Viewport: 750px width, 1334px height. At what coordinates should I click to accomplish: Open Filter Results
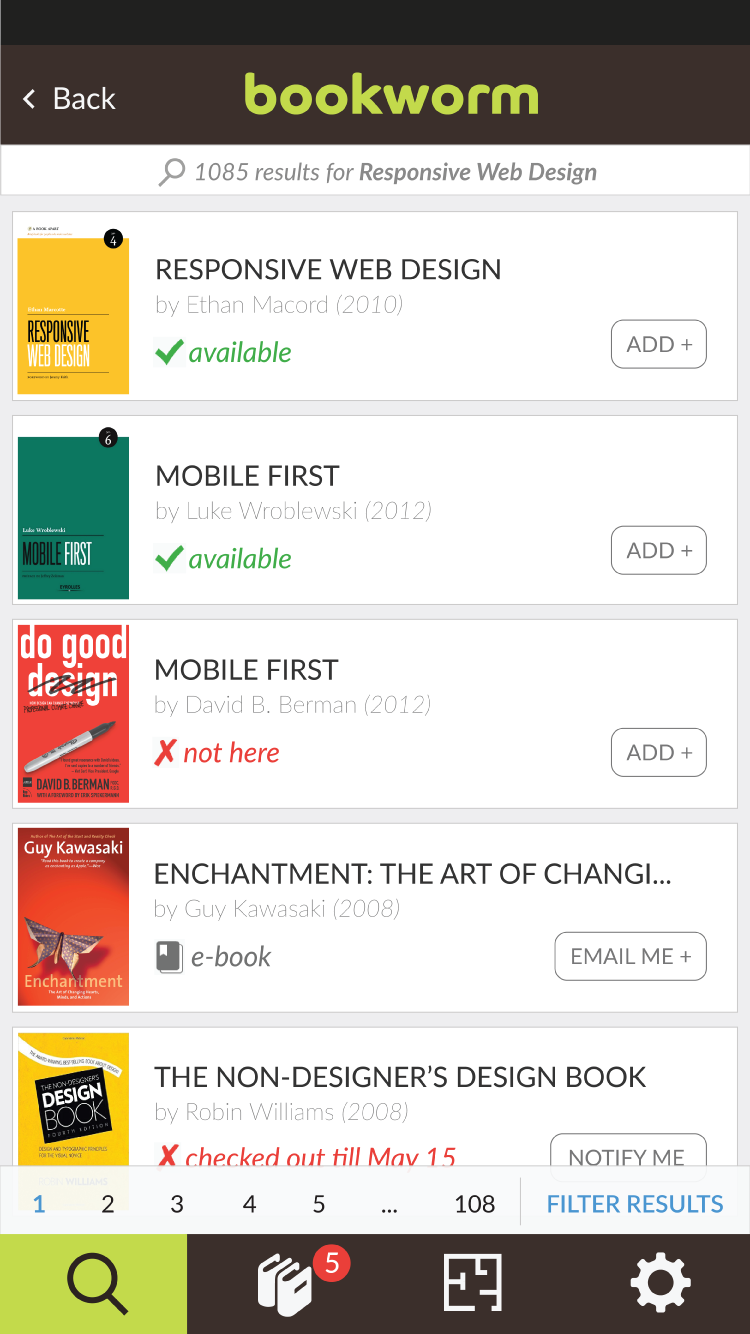click(x=634, y=1204)
